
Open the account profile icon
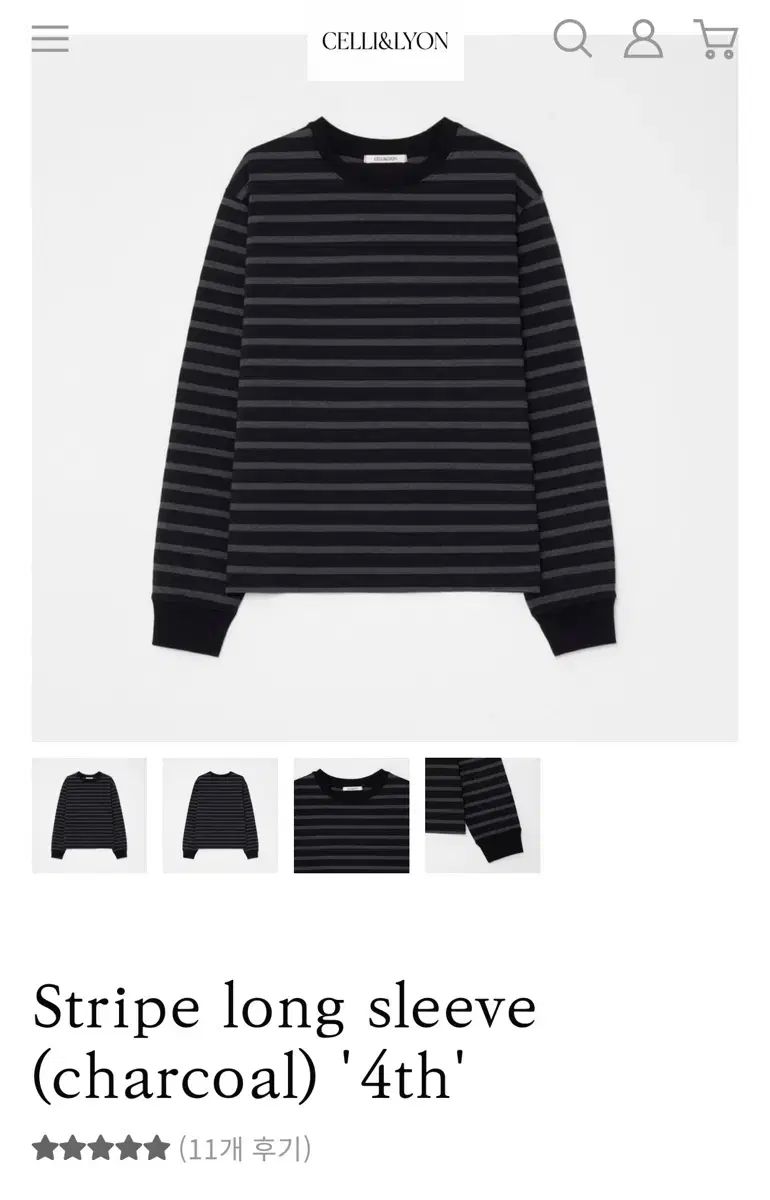pyautogui.click(x=643, y=39)
